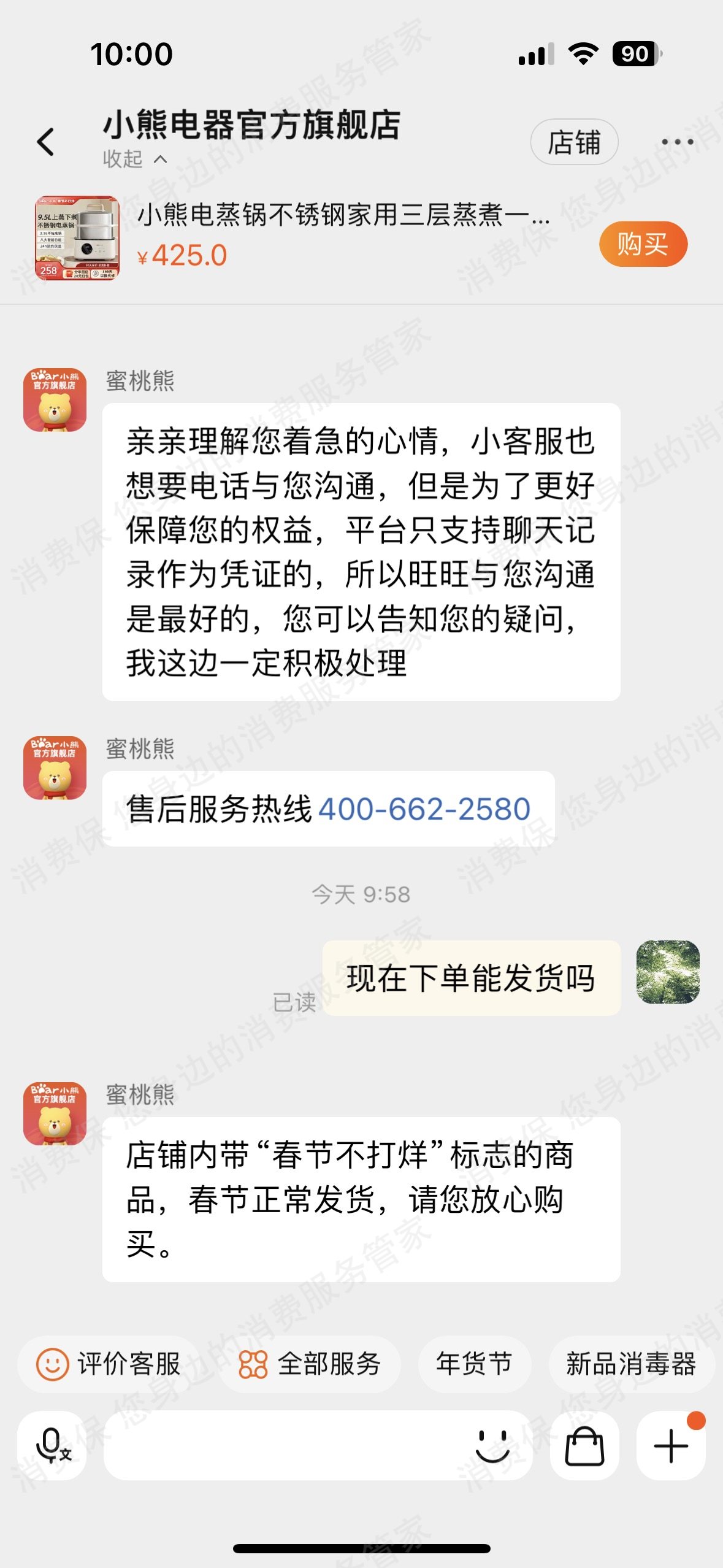Image resolution: width=723 pixels, height=1568 pixels.
Task: Switch to voice input
Action: pyautogui.click(x=52, y=1445)
